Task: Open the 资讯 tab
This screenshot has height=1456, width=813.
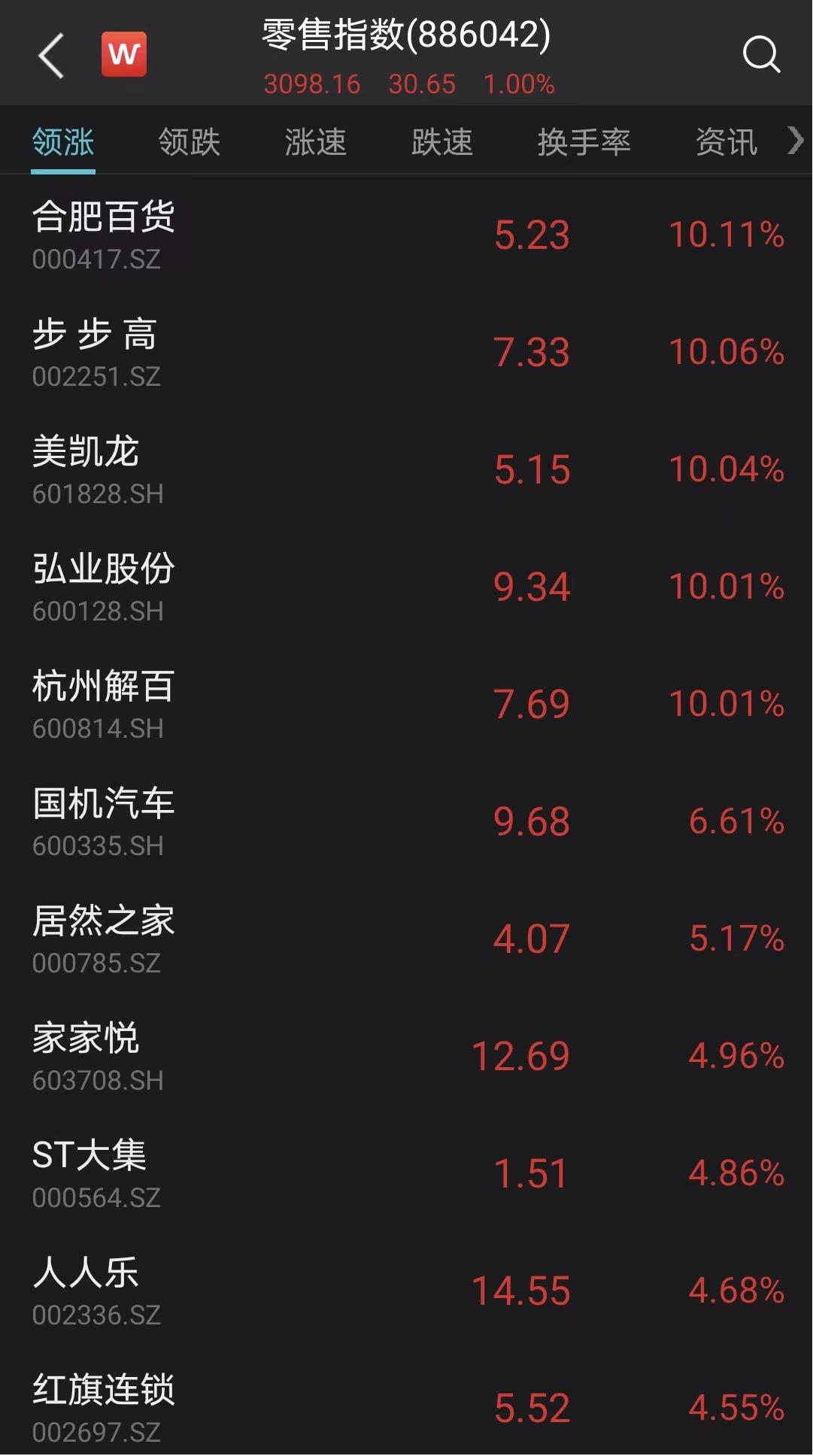Action: click(727, 141)
